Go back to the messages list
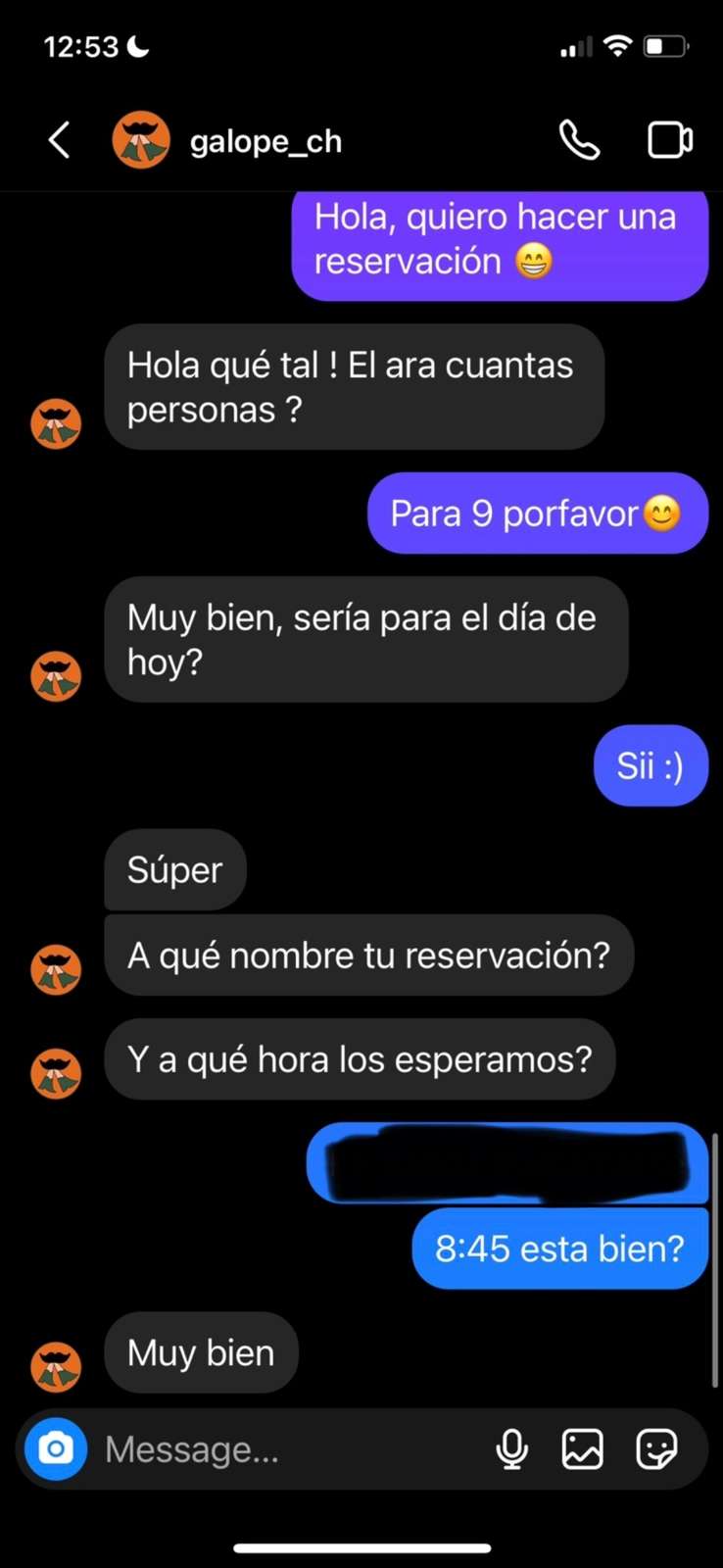 [60, 140]
